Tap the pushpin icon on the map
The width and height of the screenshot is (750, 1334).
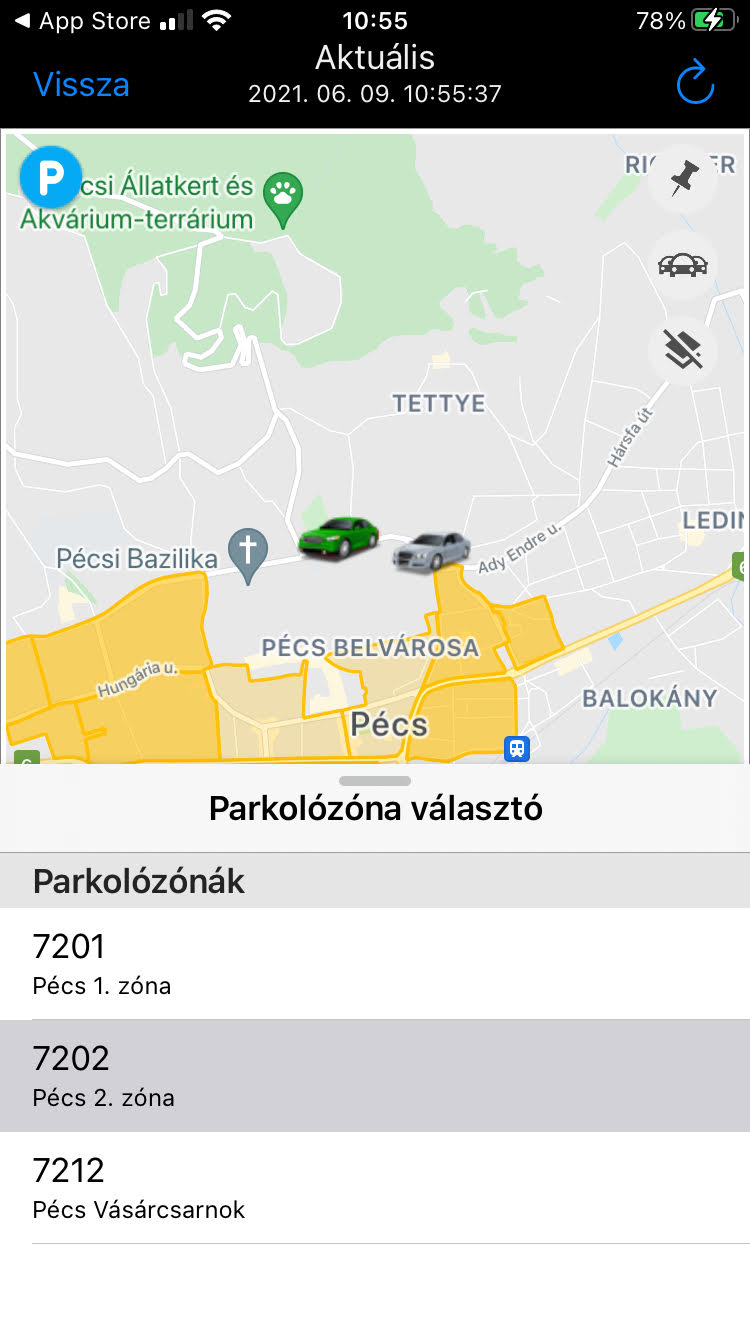coord(683,179)
